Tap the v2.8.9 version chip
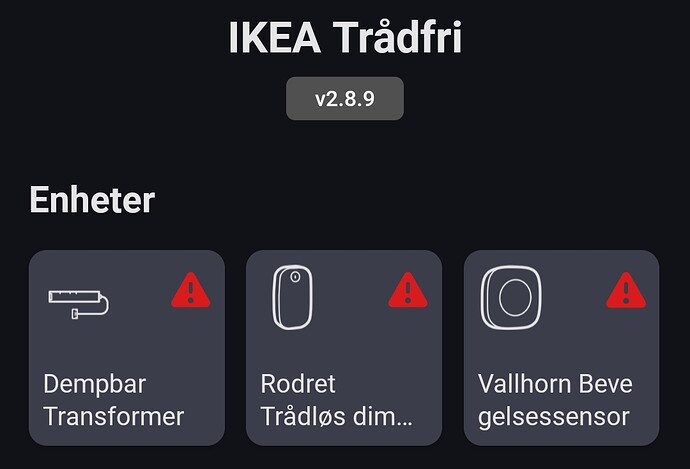 click(x=344, y=99)
